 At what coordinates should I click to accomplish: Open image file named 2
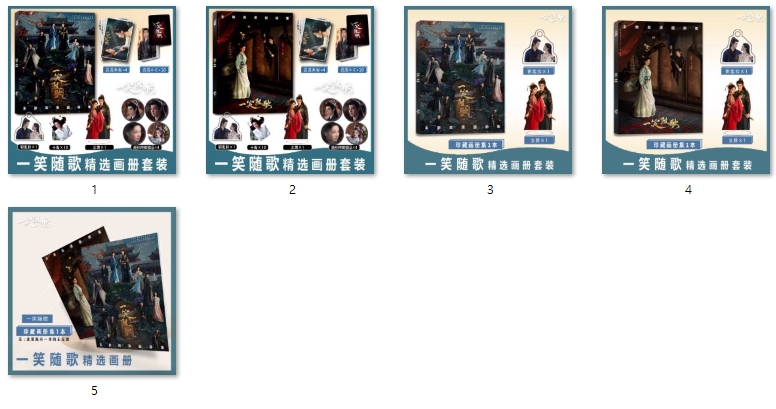pos(290,91)
